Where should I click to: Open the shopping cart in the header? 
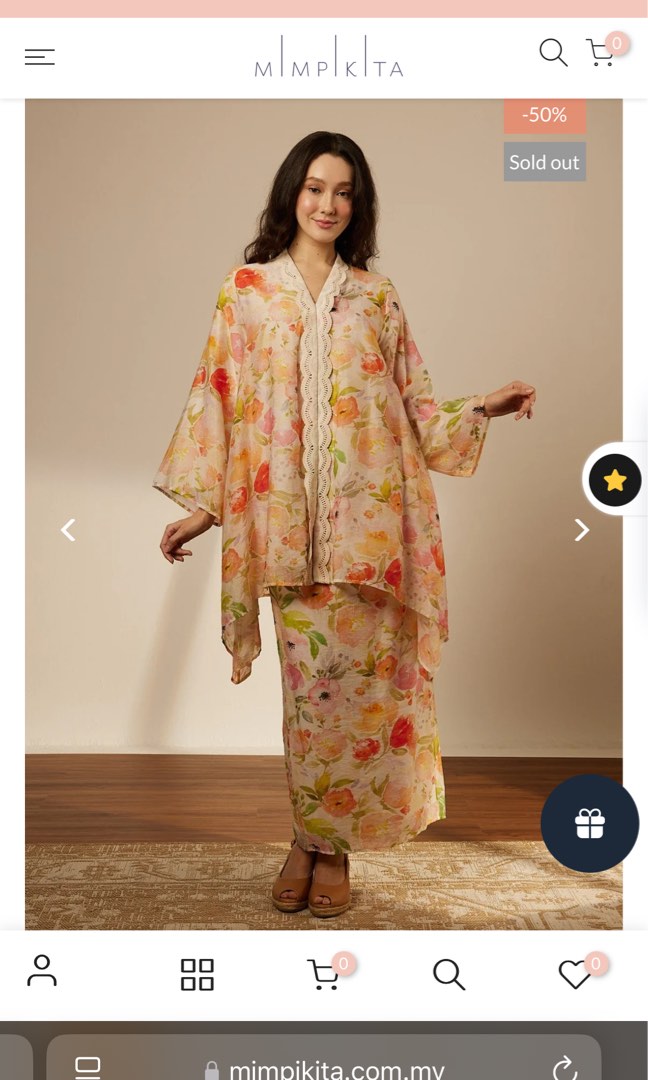(600, 53)
